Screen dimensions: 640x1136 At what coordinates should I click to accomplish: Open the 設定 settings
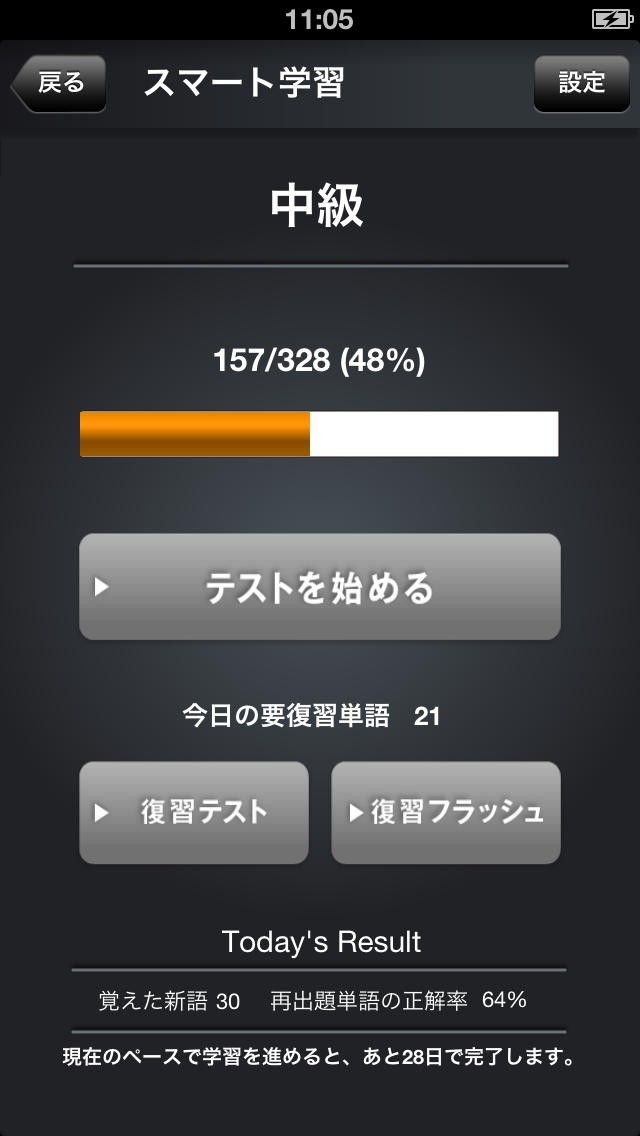581,83
